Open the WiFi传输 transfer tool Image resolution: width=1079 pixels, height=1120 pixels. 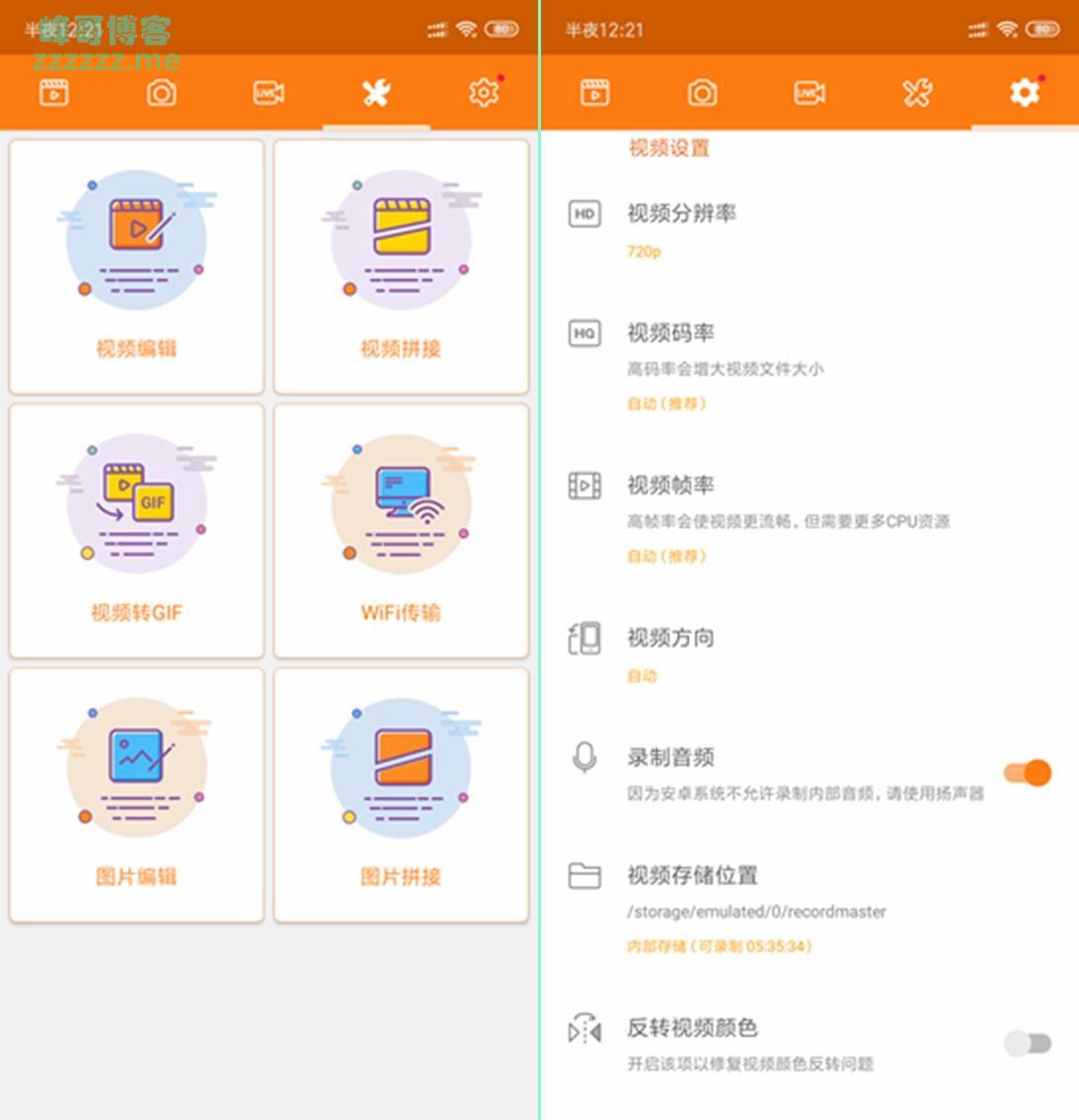[x=401, y=530]
